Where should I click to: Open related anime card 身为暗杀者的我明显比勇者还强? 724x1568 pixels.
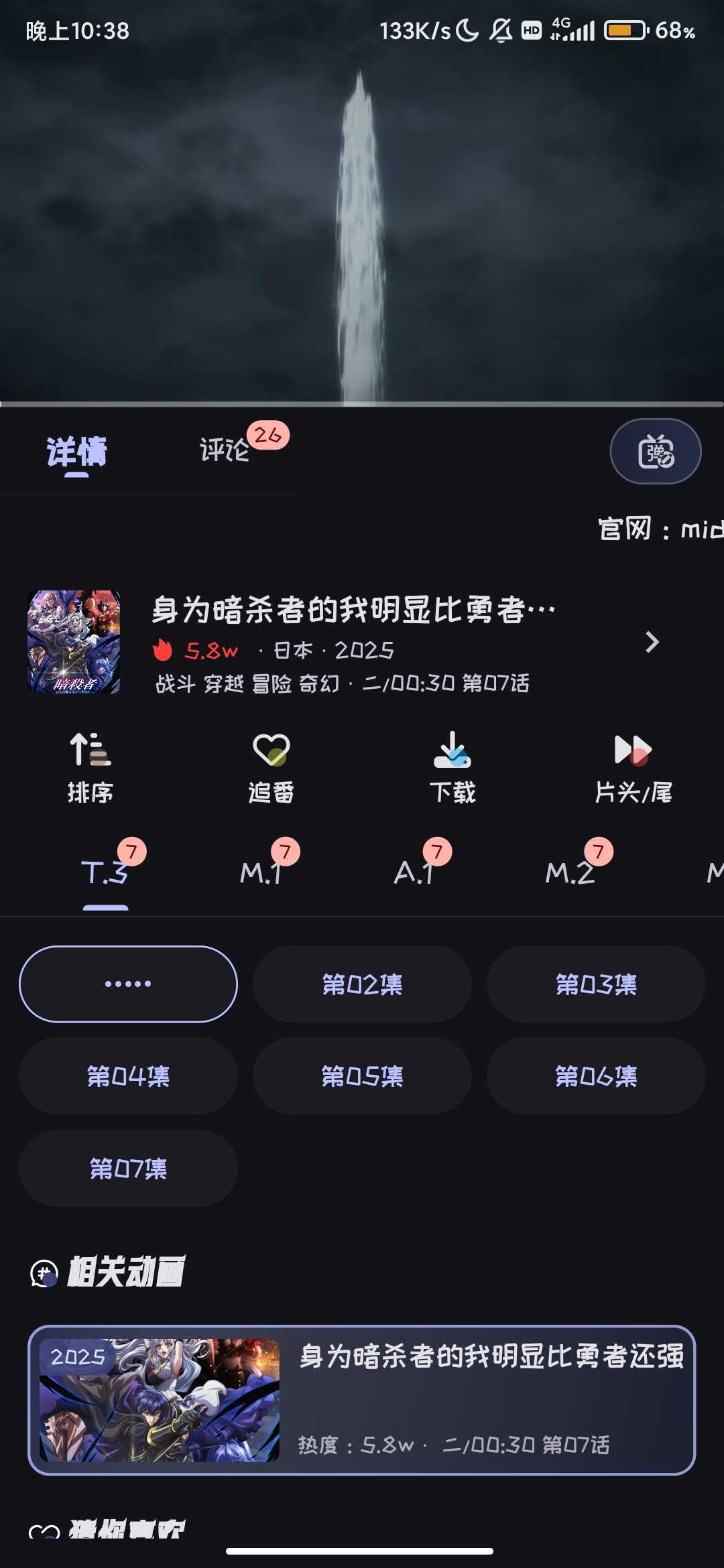click(x=361, y=1400)
